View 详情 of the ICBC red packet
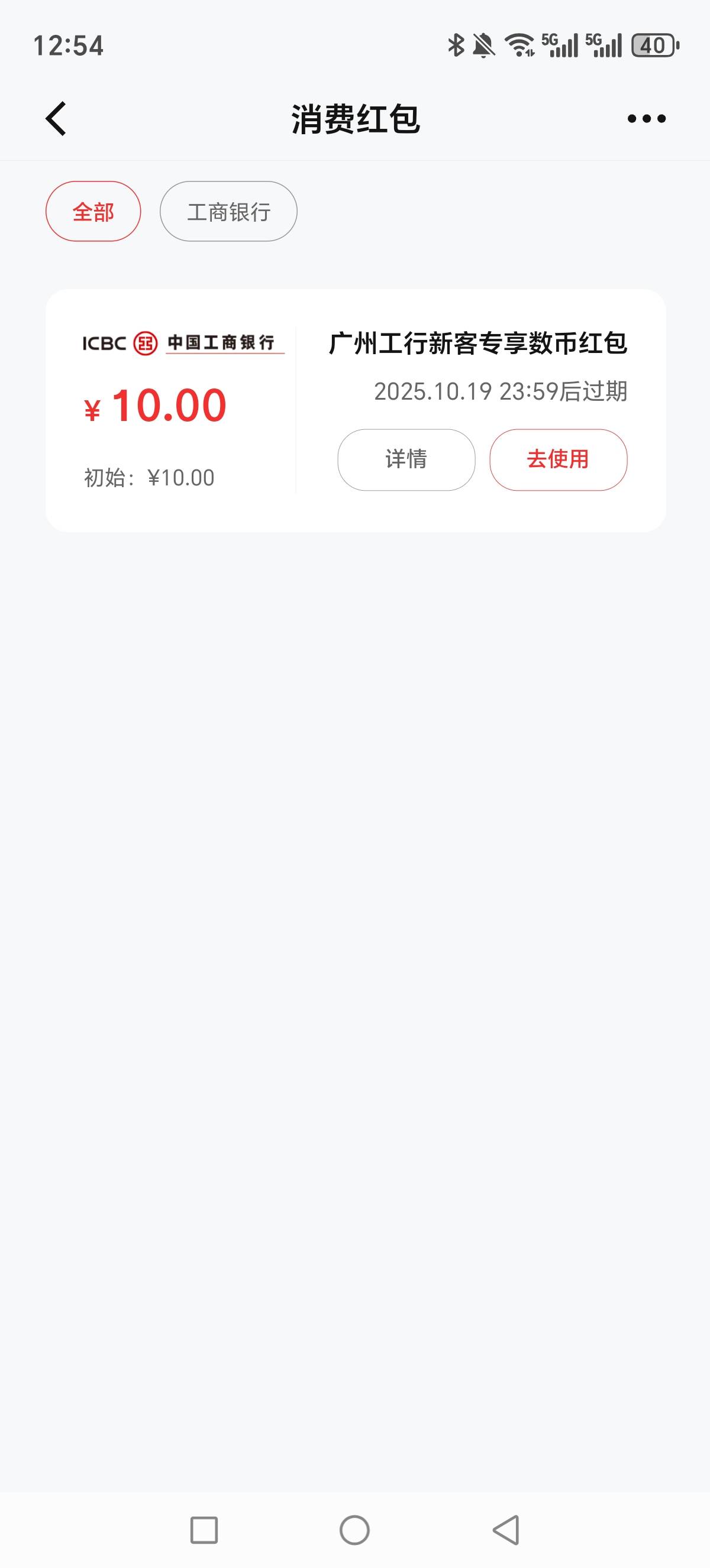 coord(406,459)
